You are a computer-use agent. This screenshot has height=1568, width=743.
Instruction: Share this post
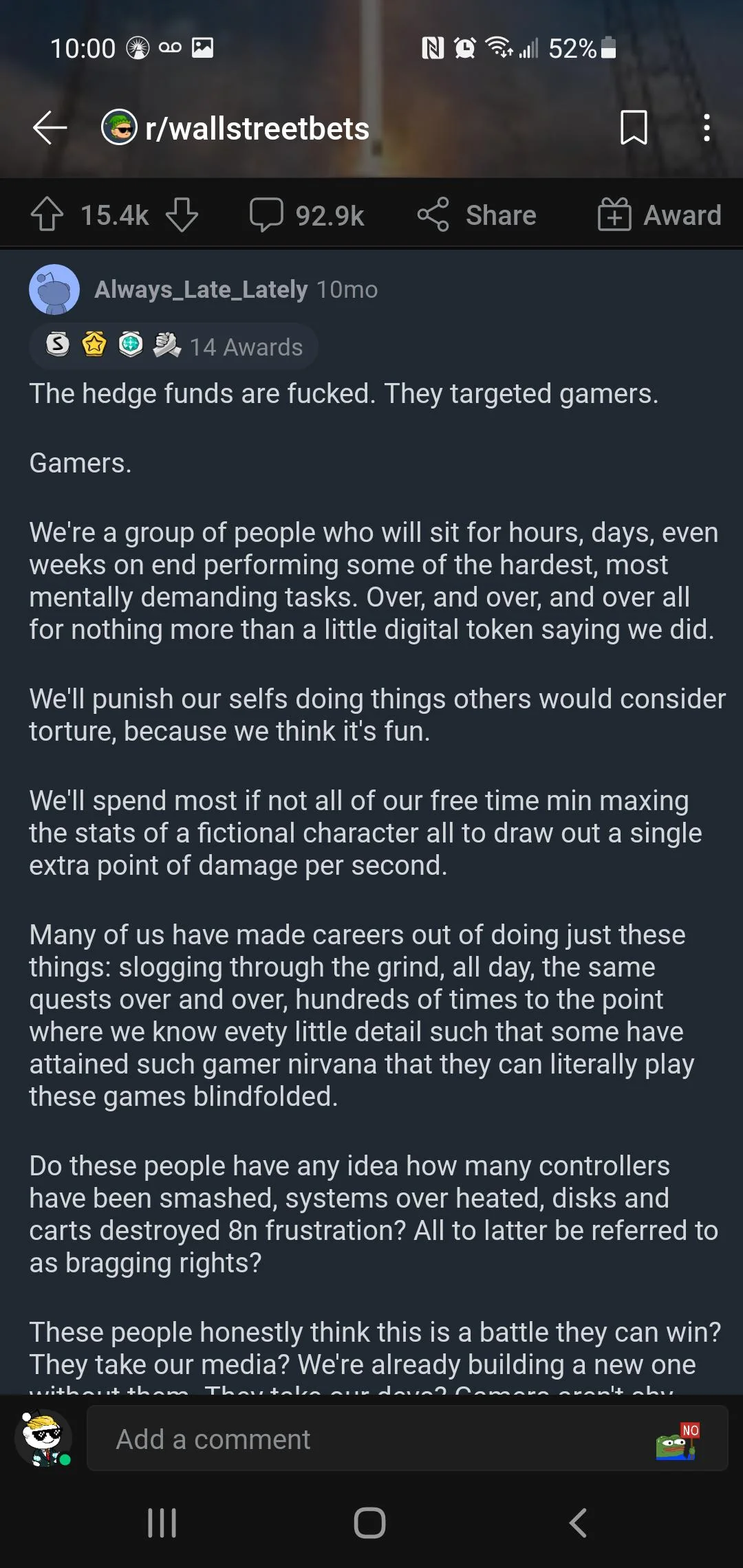pyautogui.click(x=477, y=215)
